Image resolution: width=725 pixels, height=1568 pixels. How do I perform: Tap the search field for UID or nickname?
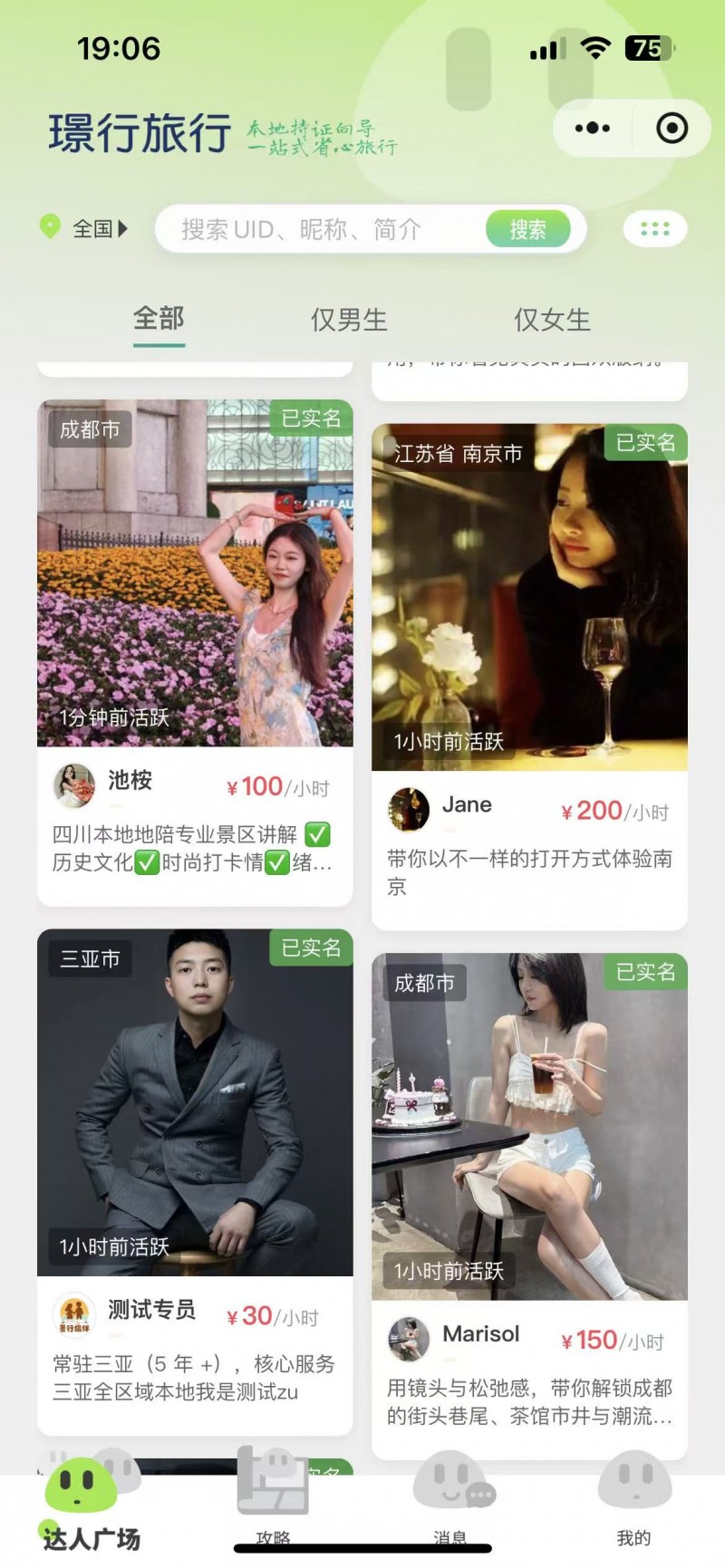pyautogui.click(x=317, y=229)
